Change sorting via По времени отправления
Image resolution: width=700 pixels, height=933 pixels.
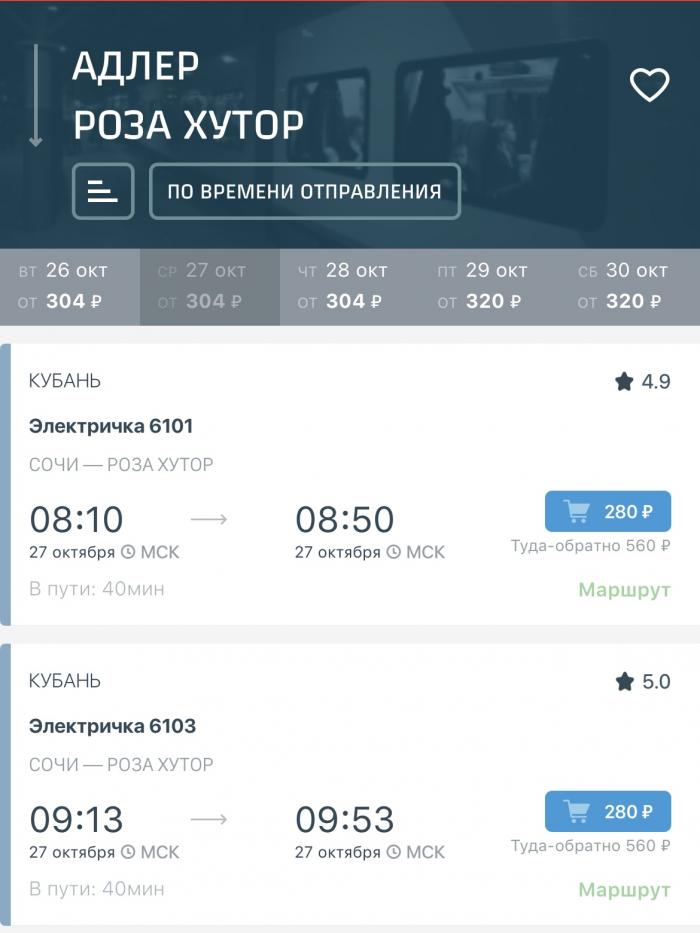click(304, 191)
